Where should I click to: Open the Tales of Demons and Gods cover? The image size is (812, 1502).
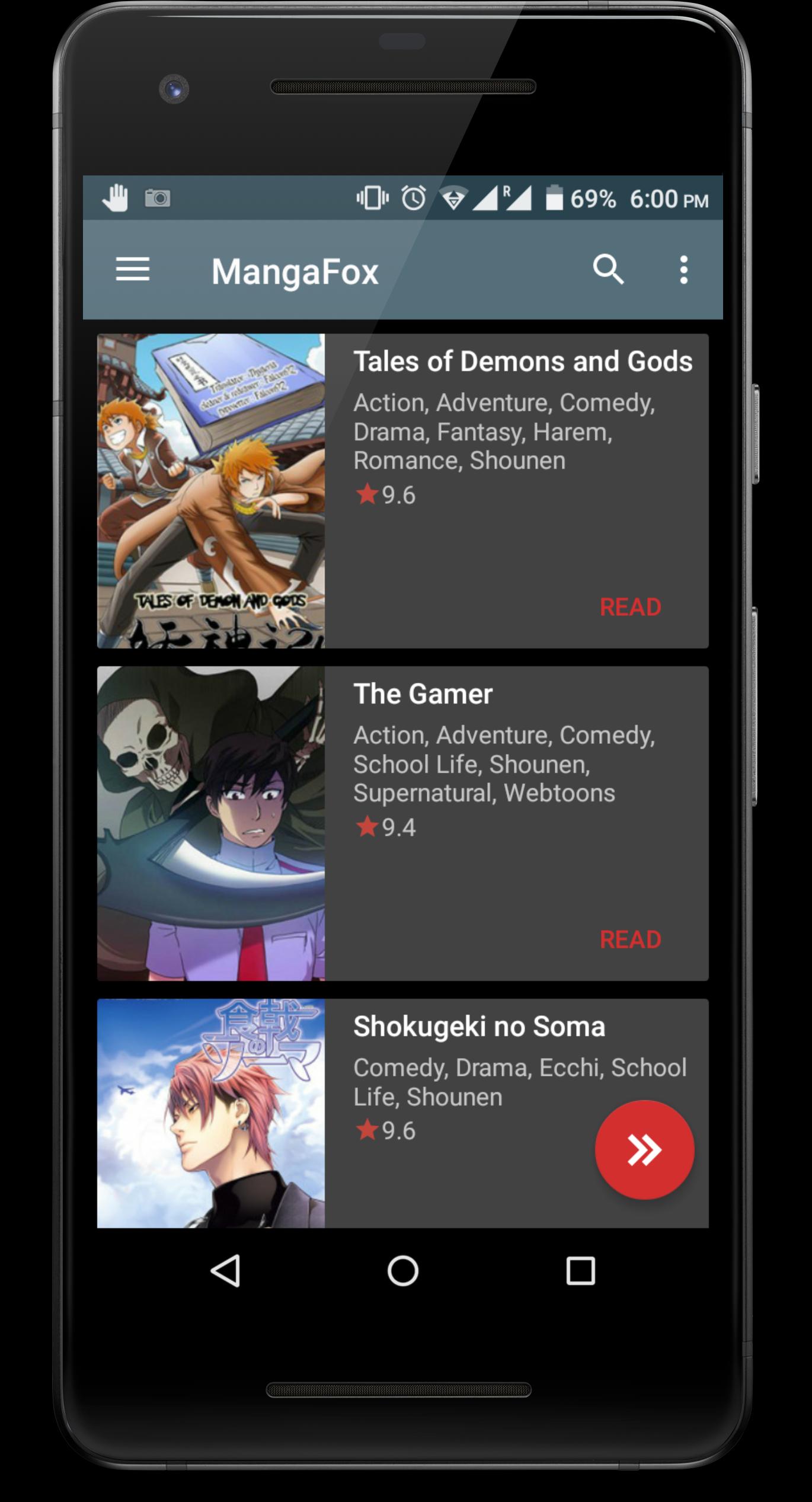pyautogui.click(x=211, y=491)
